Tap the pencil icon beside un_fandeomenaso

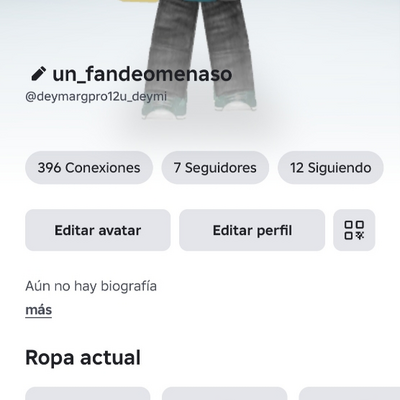[39, 74]
